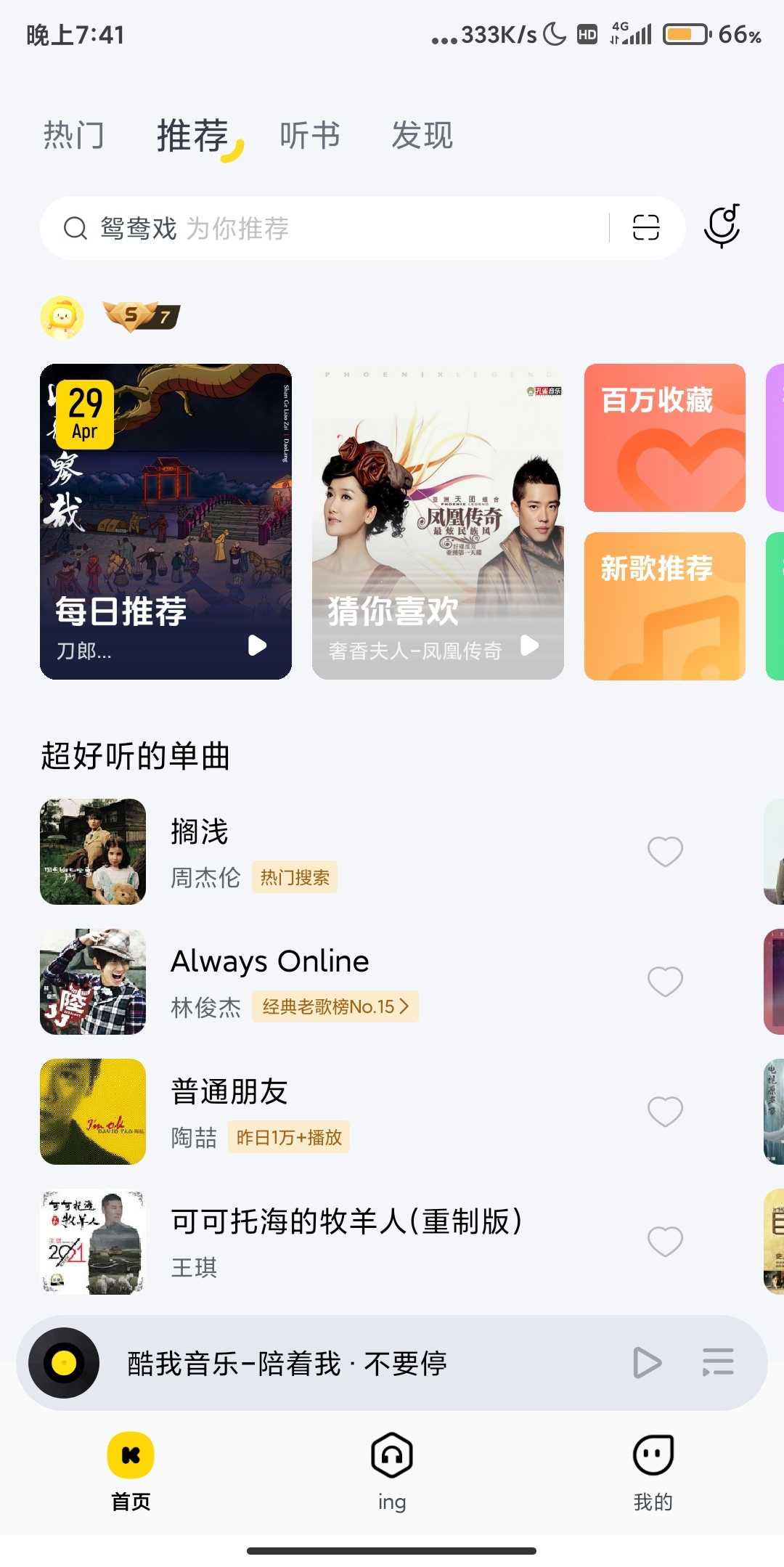Launch the song recognition microphone icon
Image resolution: width=784 pixels, height=1567 pixels.
pyautogui.click(x=722, y=227)
